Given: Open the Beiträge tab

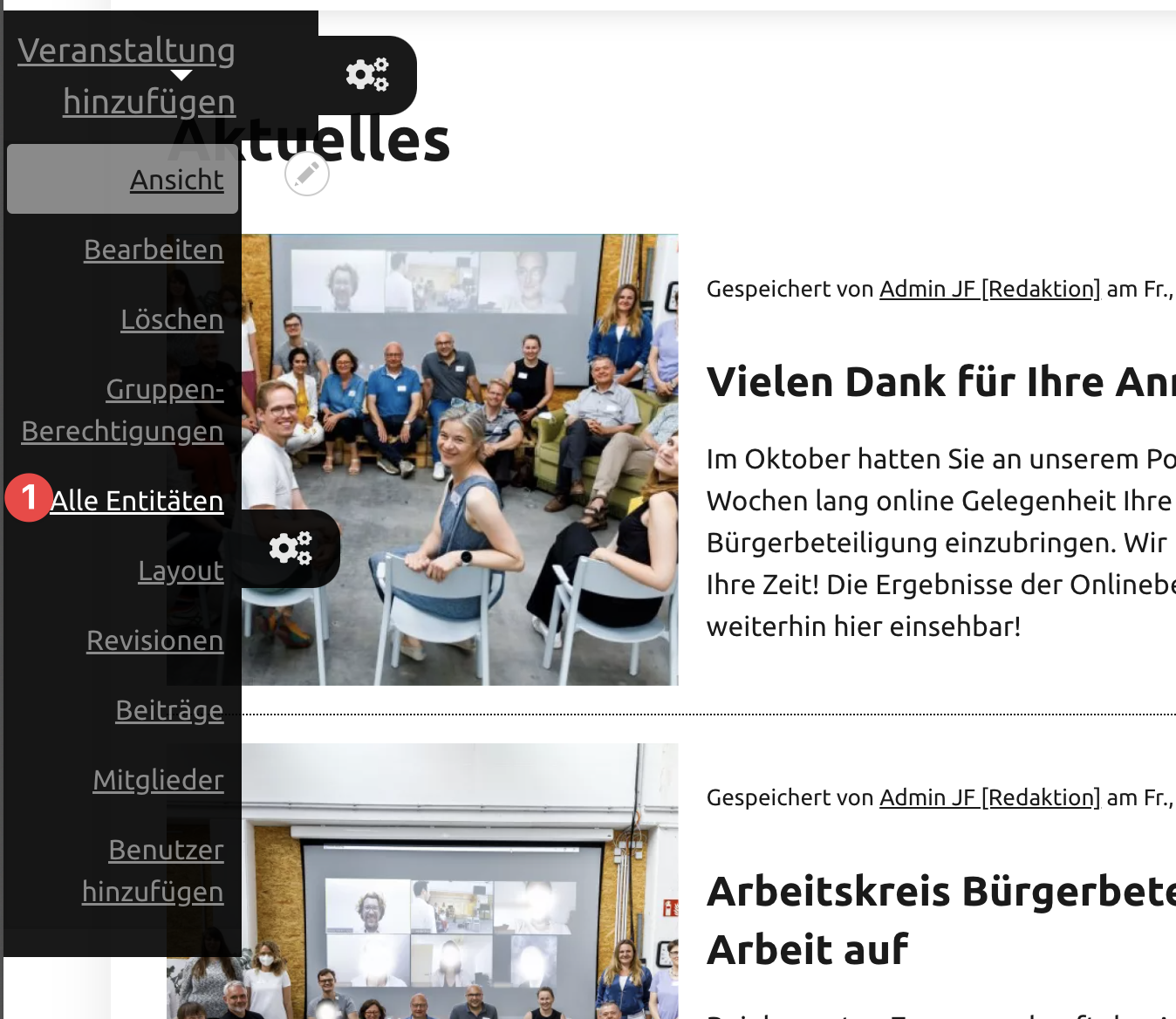Looking at the screenshot, I should tap(169, 711).
